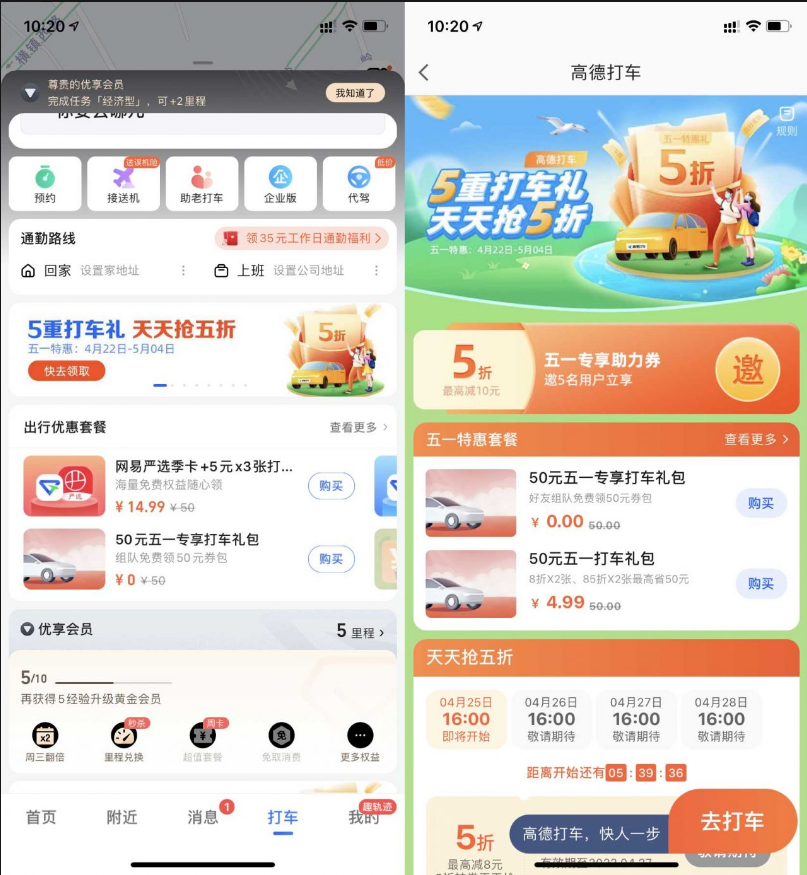807x875 pixels.
Task: Open the 规则 rules icon
Action: coord(787,121)
